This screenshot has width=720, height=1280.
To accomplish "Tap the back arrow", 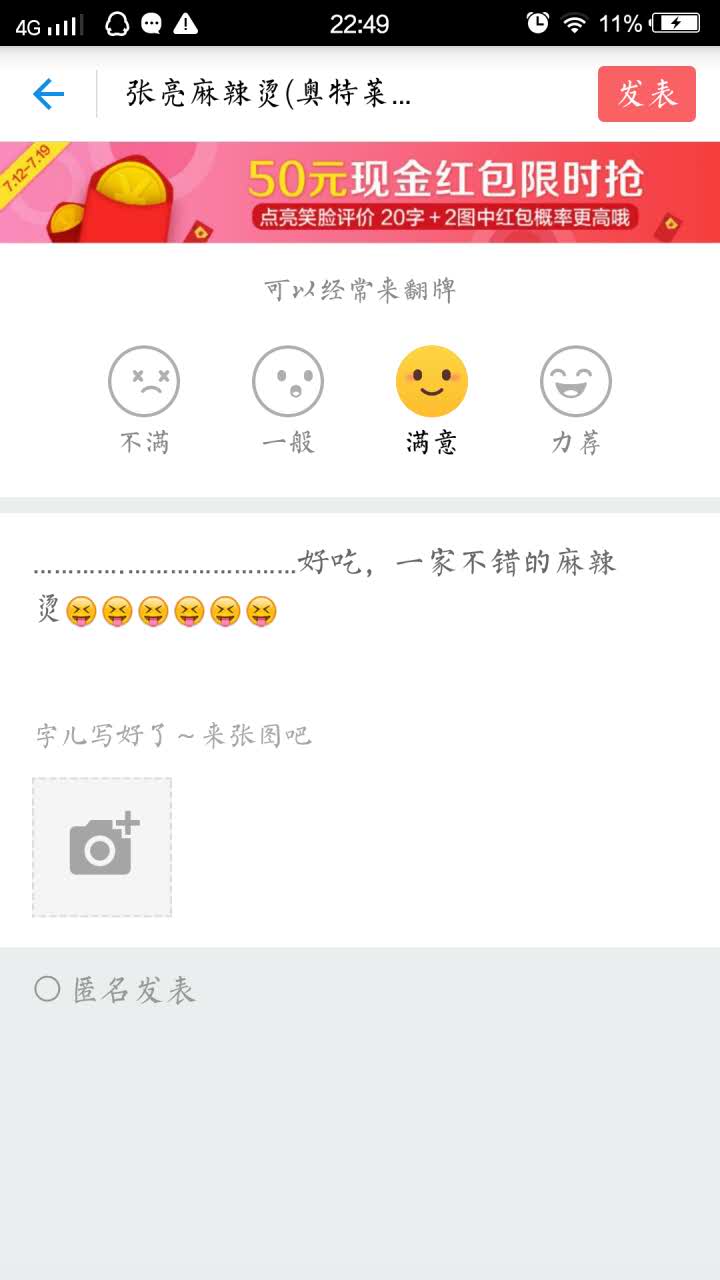I will pyautogui.click(x=48, y=94).
